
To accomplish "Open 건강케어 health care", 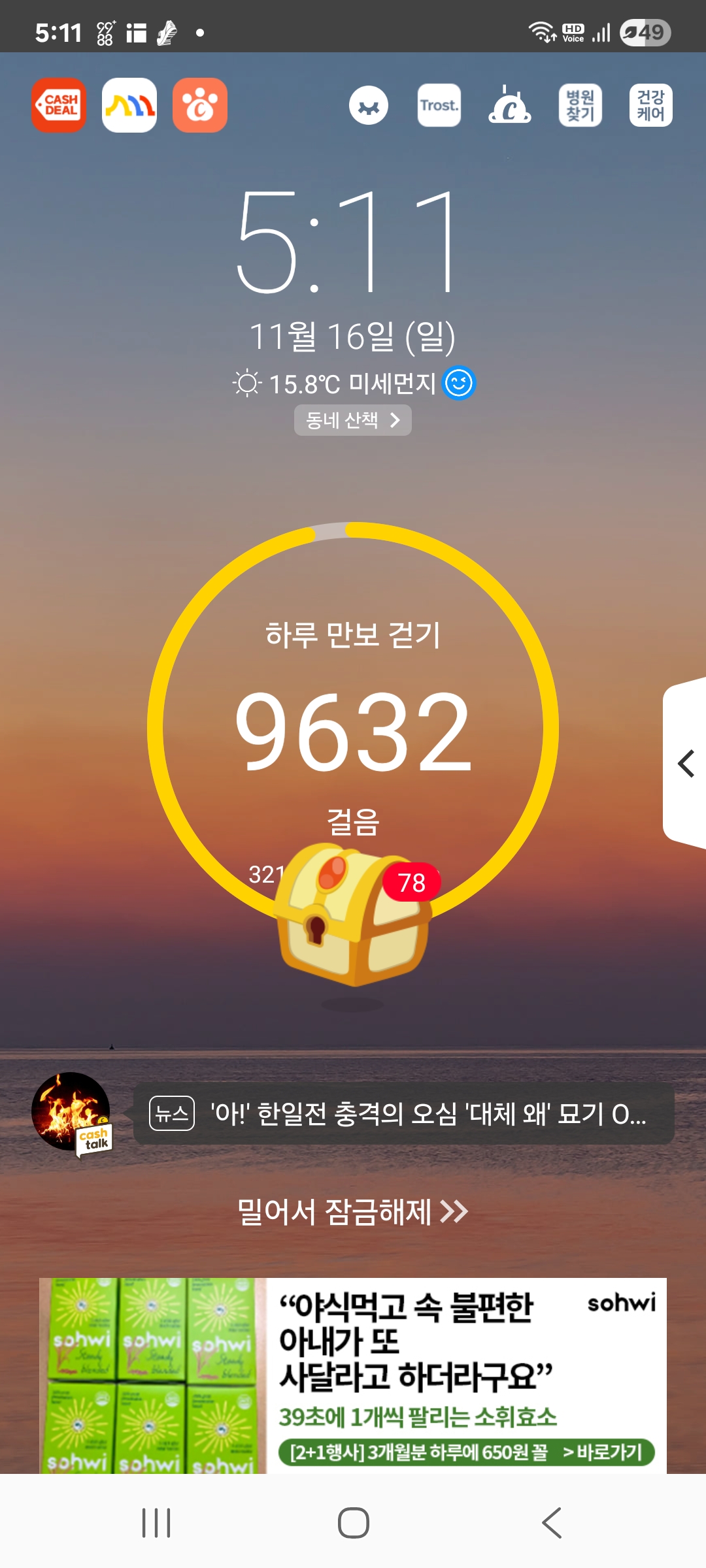I will 650,105.
